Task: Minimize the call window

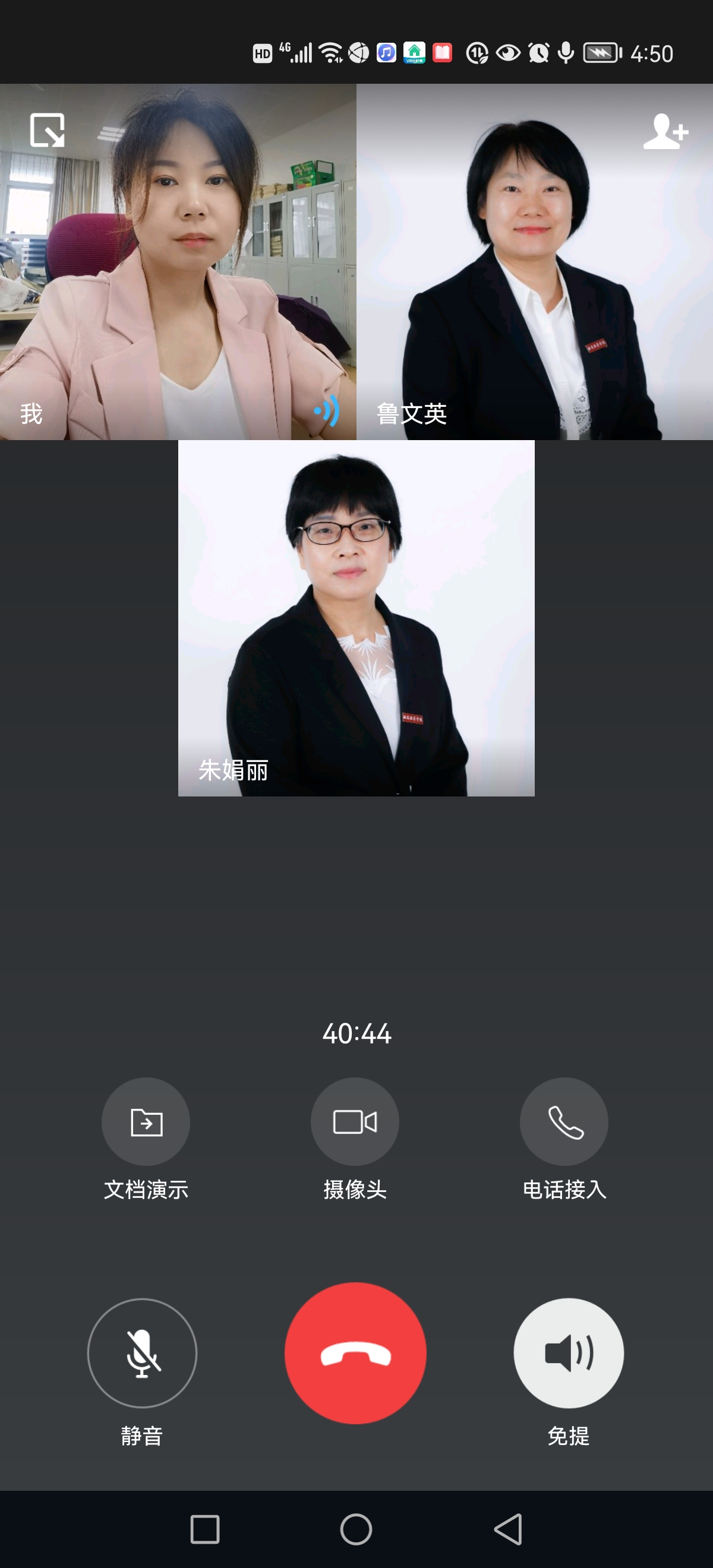Action: pos(48,129)
